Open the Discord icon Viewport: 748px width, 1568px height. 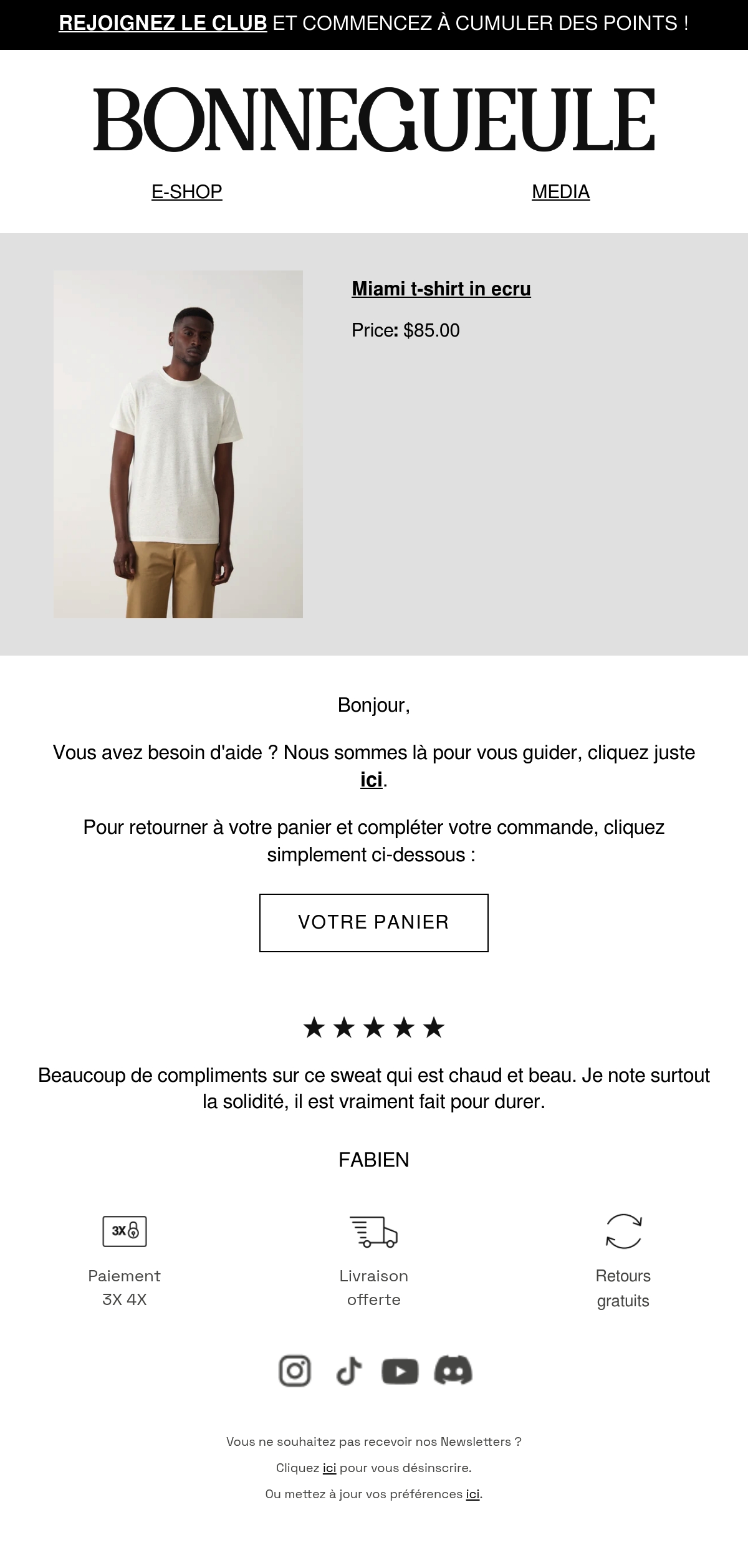[x=453, y=1370]
